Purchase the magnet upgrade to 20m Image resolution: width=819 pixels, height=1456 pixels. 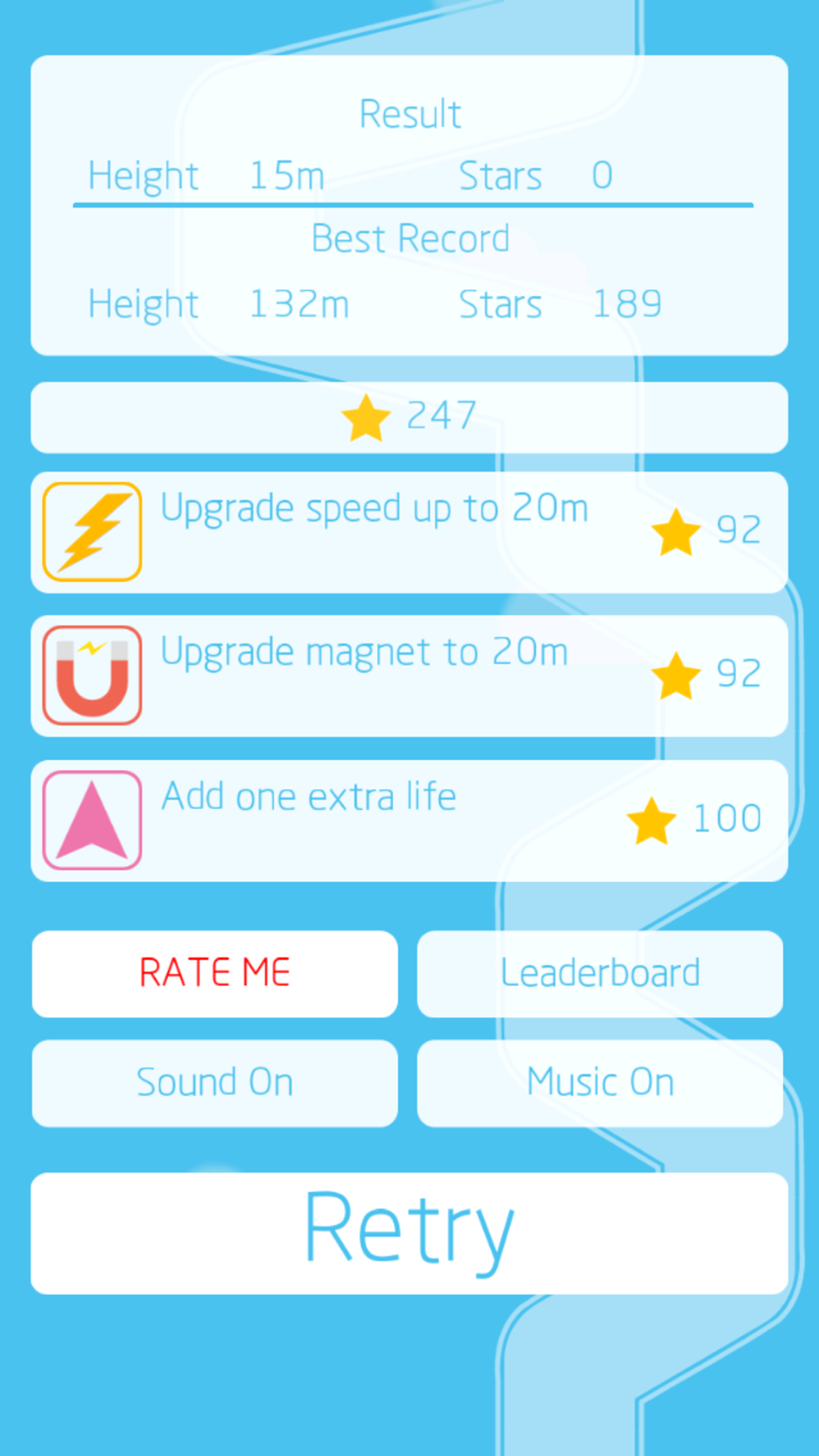coord(409,676)
